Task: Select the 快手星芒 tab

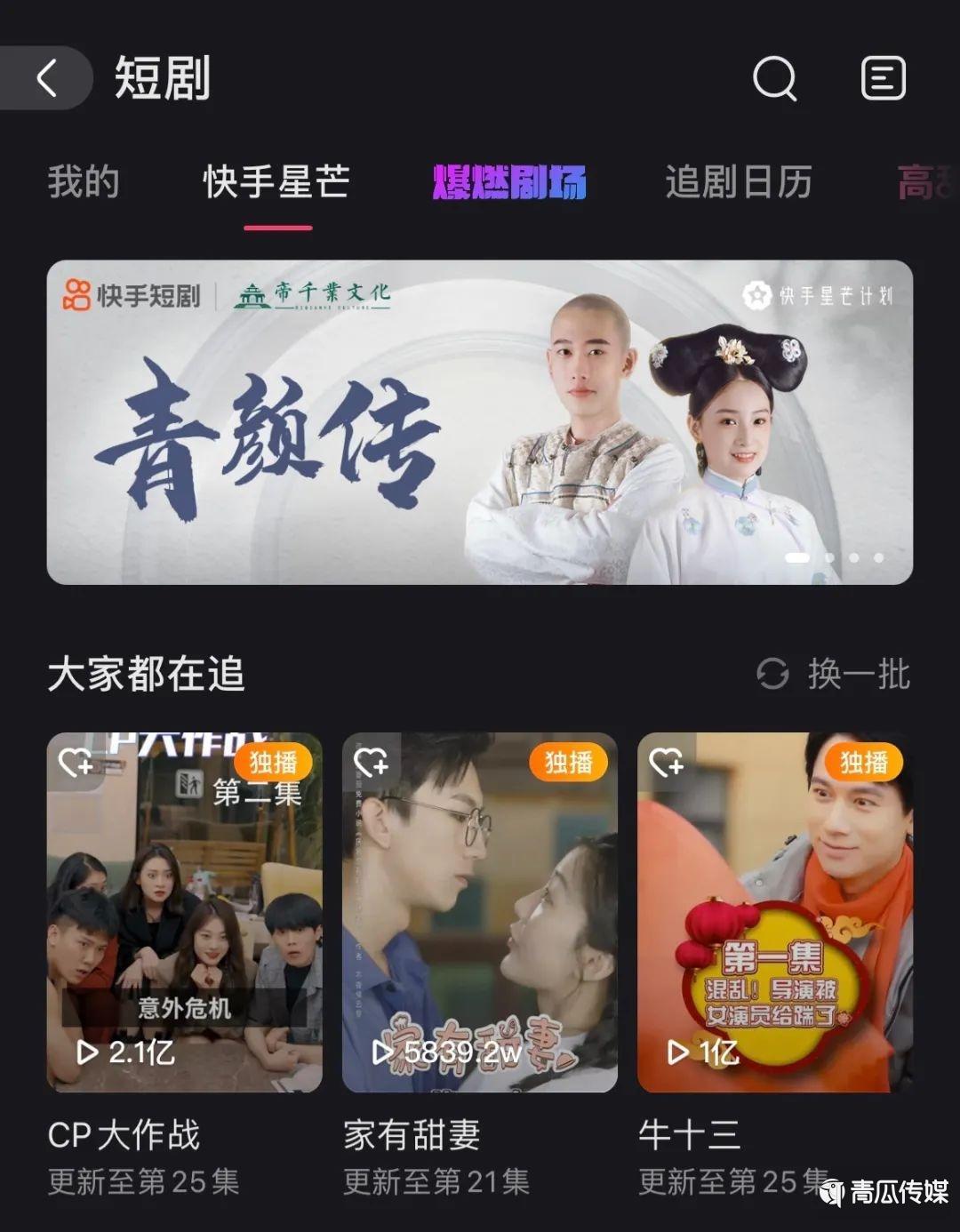Action: 276,182
